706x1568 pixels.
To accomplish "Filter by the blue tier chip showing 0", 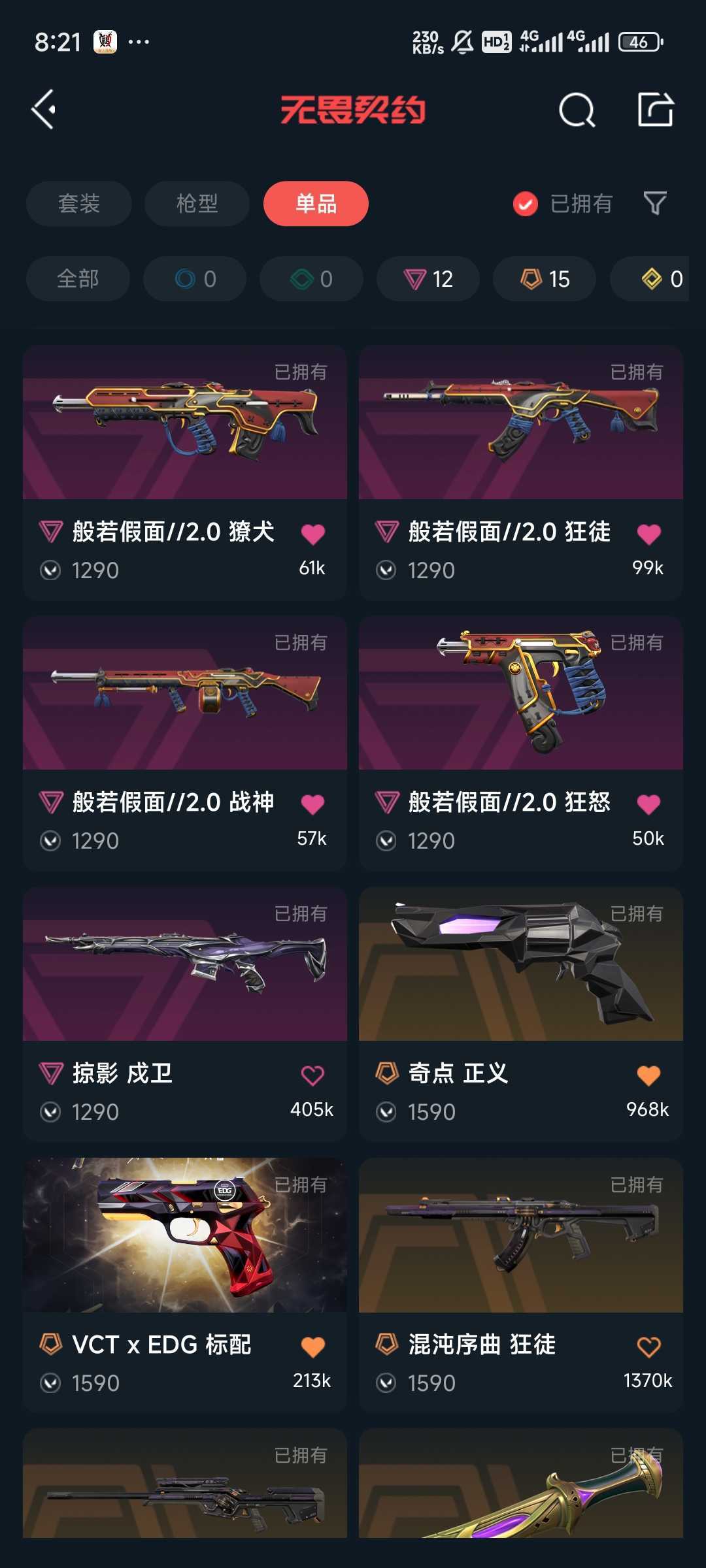I will tap(195, 279).
